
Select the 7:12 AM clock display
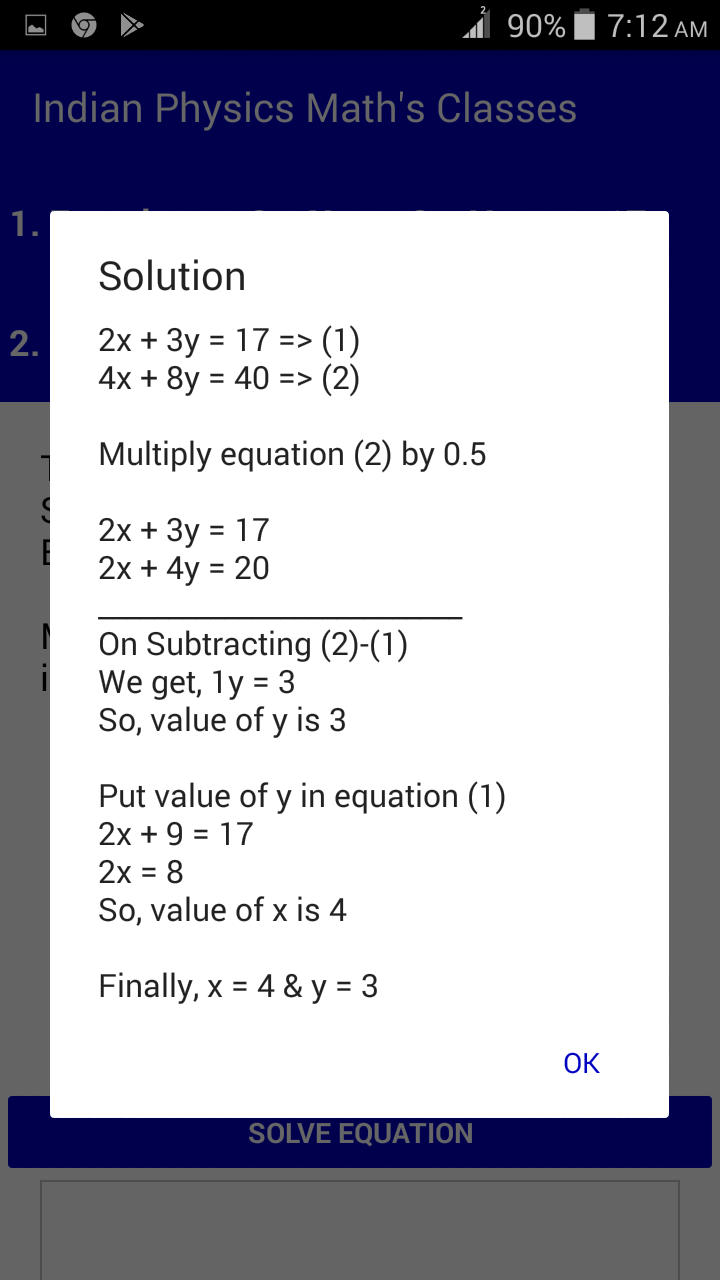[x=655, y=25]
